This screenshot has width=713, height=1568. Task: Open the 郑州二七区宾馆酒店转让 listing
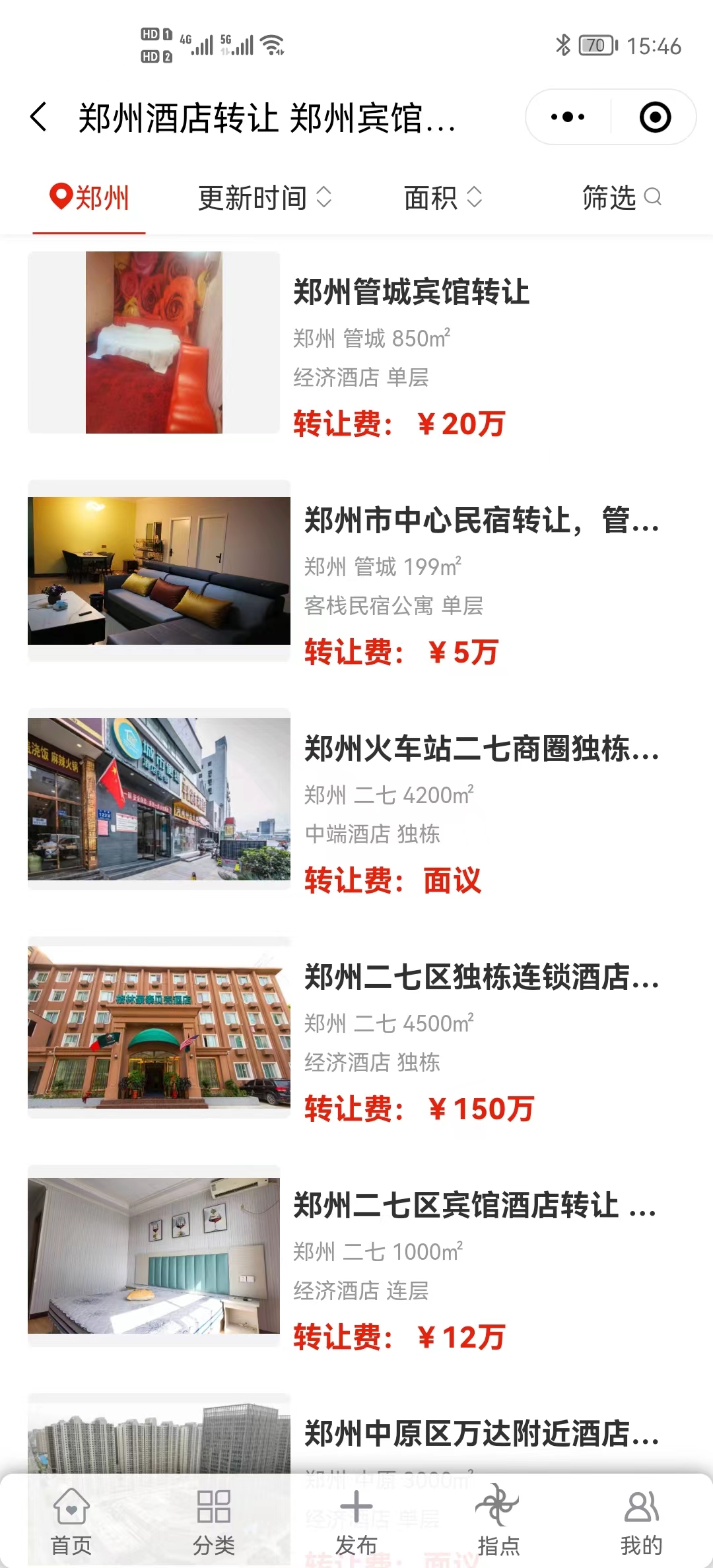tap(474, 1206)
